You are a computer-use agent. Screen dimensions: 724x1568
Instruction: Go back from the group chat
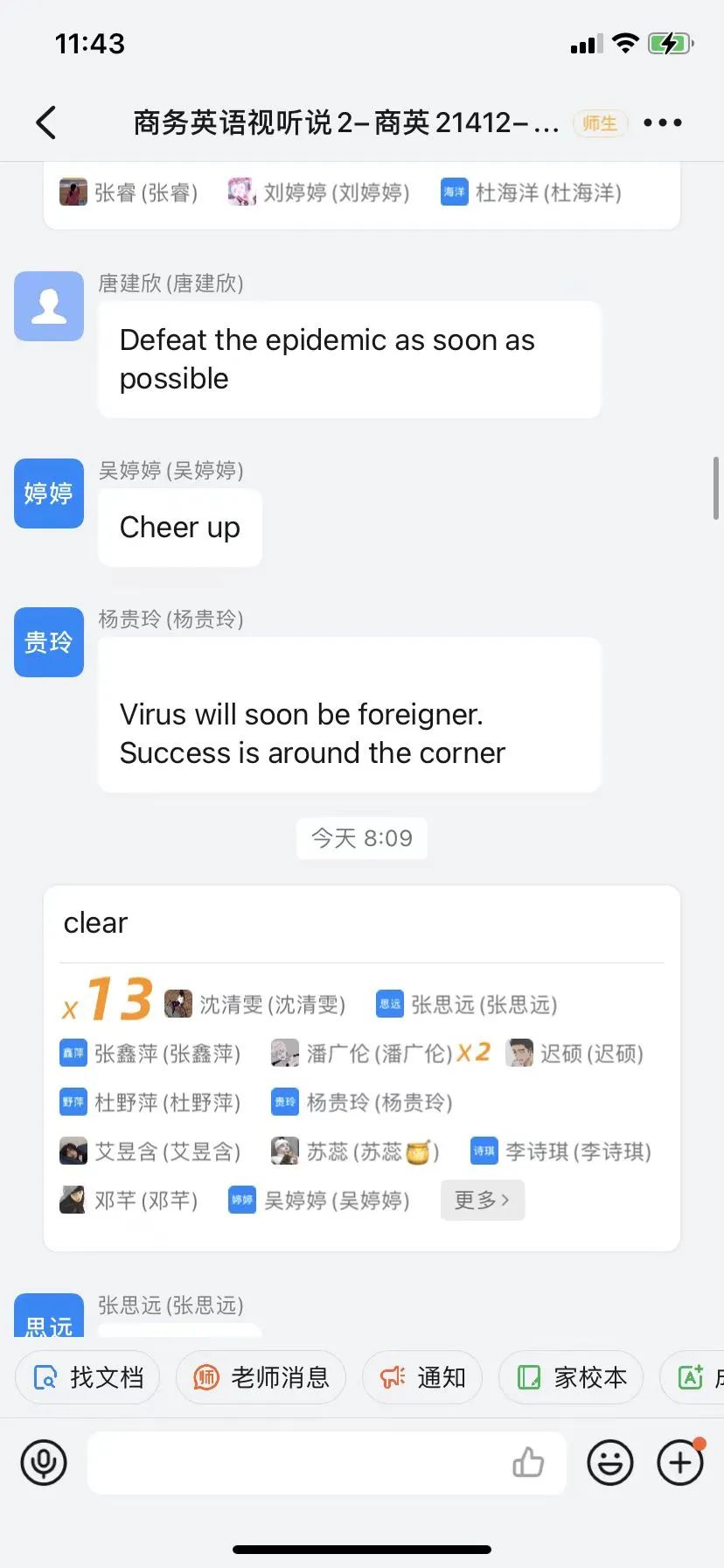[47, 122]
